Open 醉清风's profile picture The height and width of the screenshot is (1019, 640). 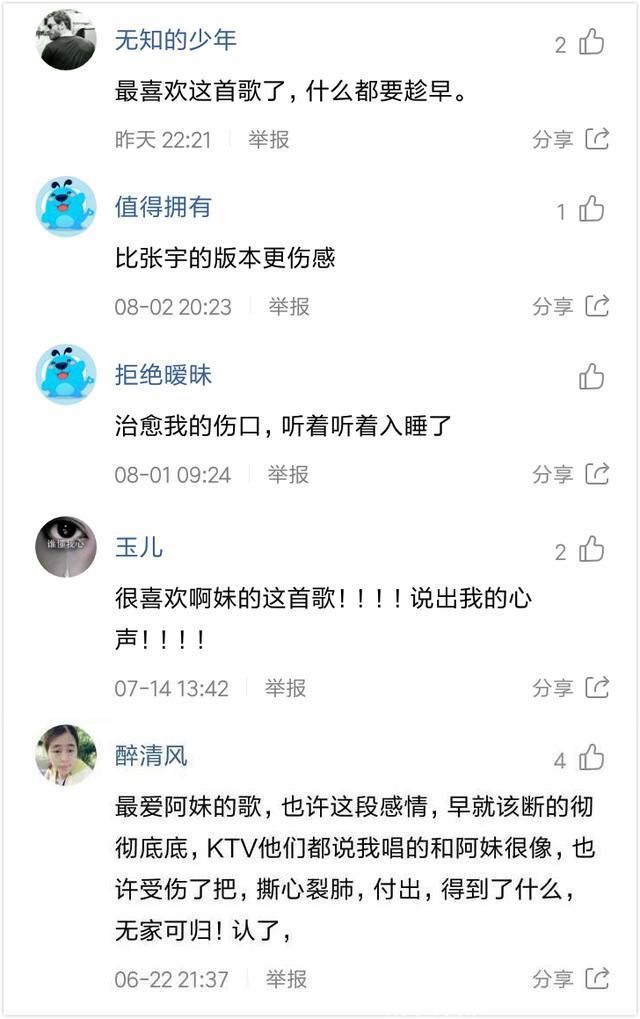(66, 755)
